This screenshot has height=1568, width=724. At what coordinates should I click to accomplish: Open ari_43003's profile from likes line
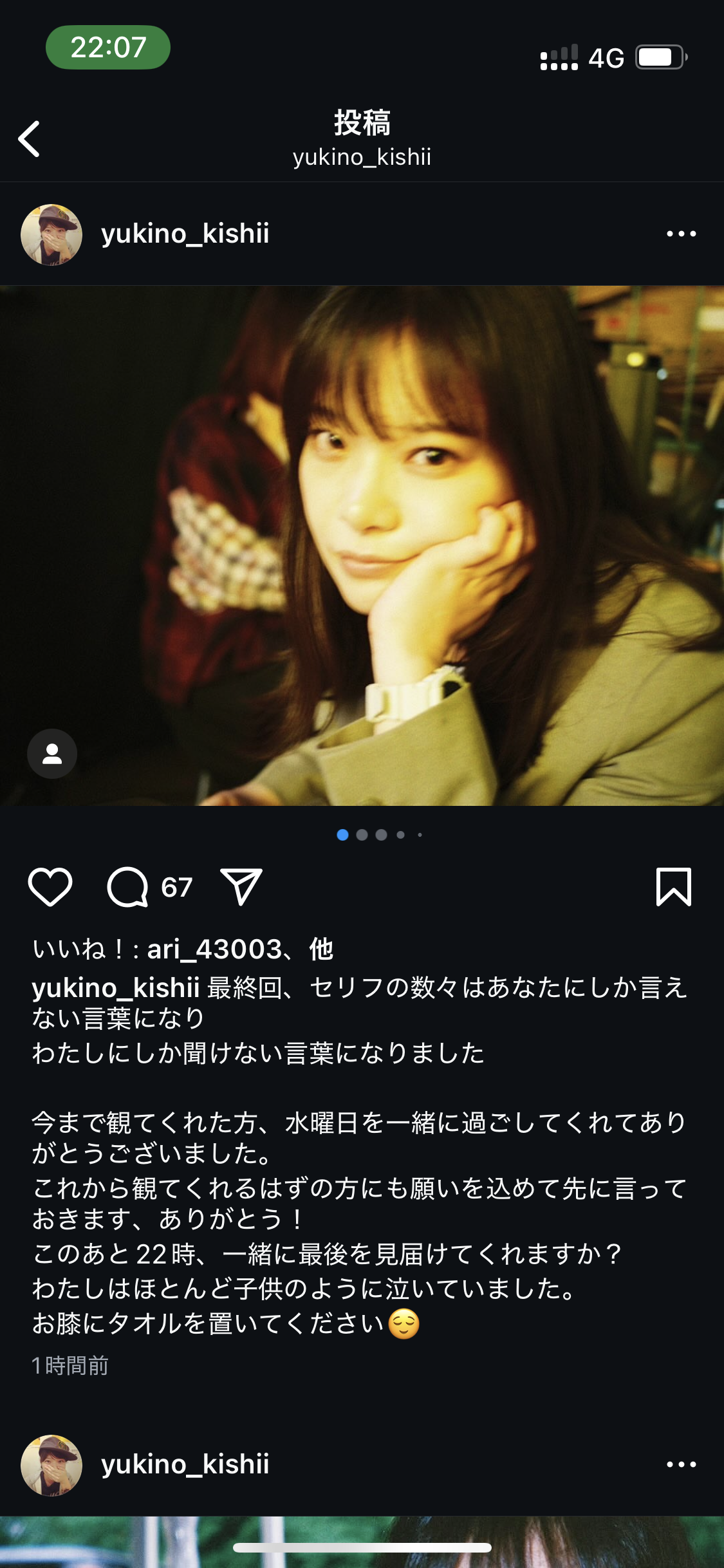pyautogui.click(x=214, y=949)
